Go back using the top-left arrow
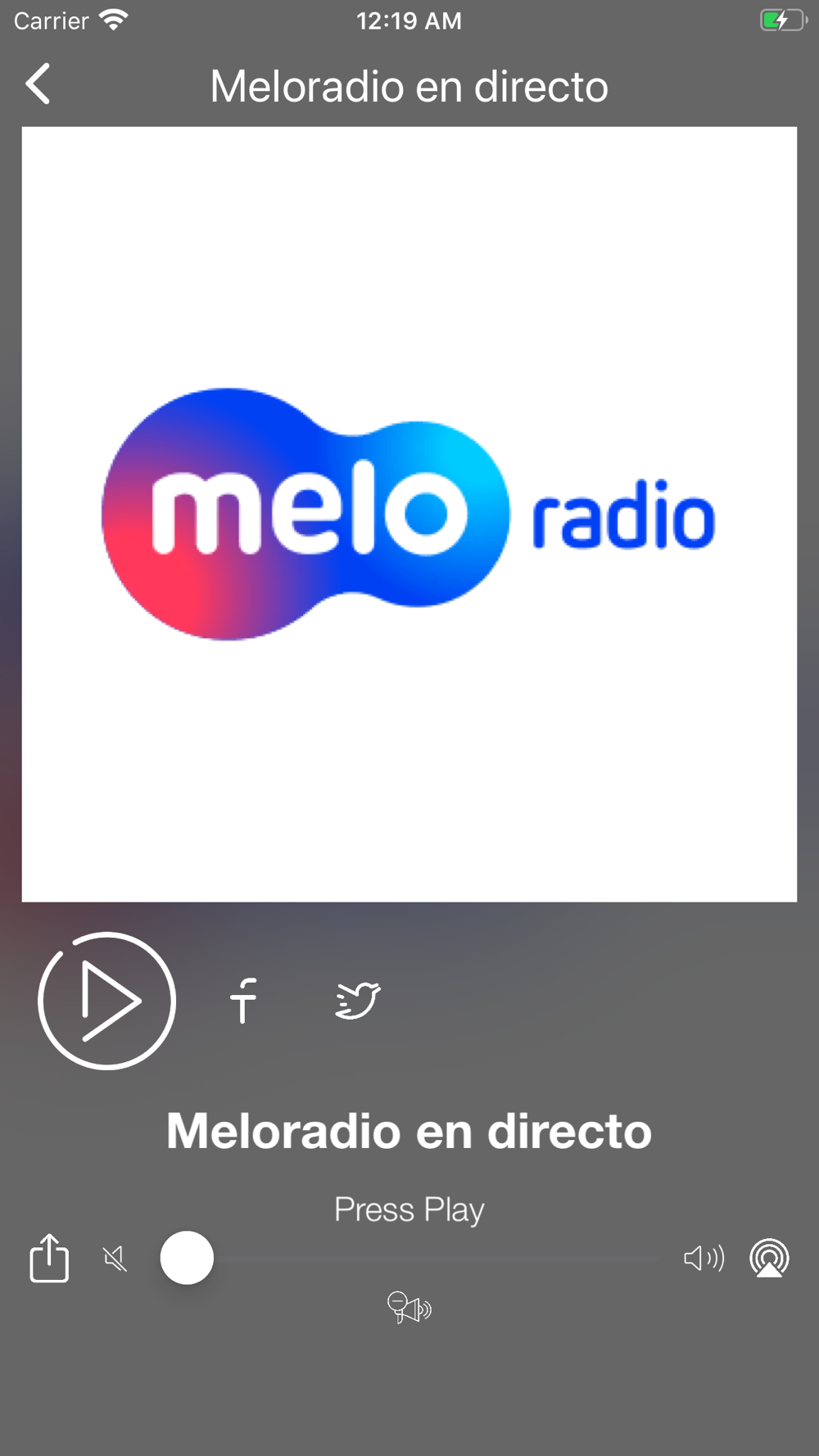Screen dimensions: 819x1456 point(38,84)
